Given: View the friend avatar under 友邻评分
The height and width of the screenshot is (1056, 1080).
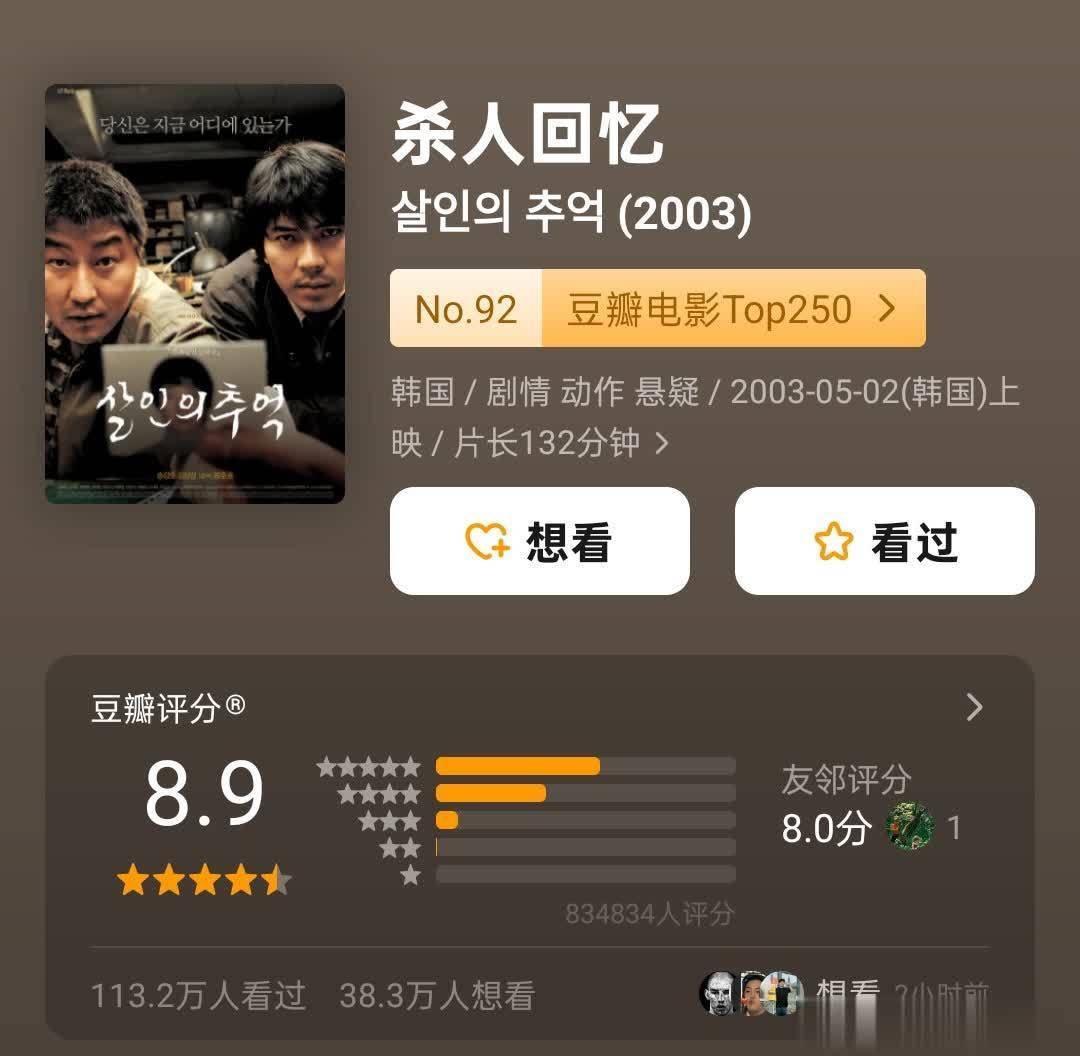Looking at the screenshot, I should click(x=909, y=827).
